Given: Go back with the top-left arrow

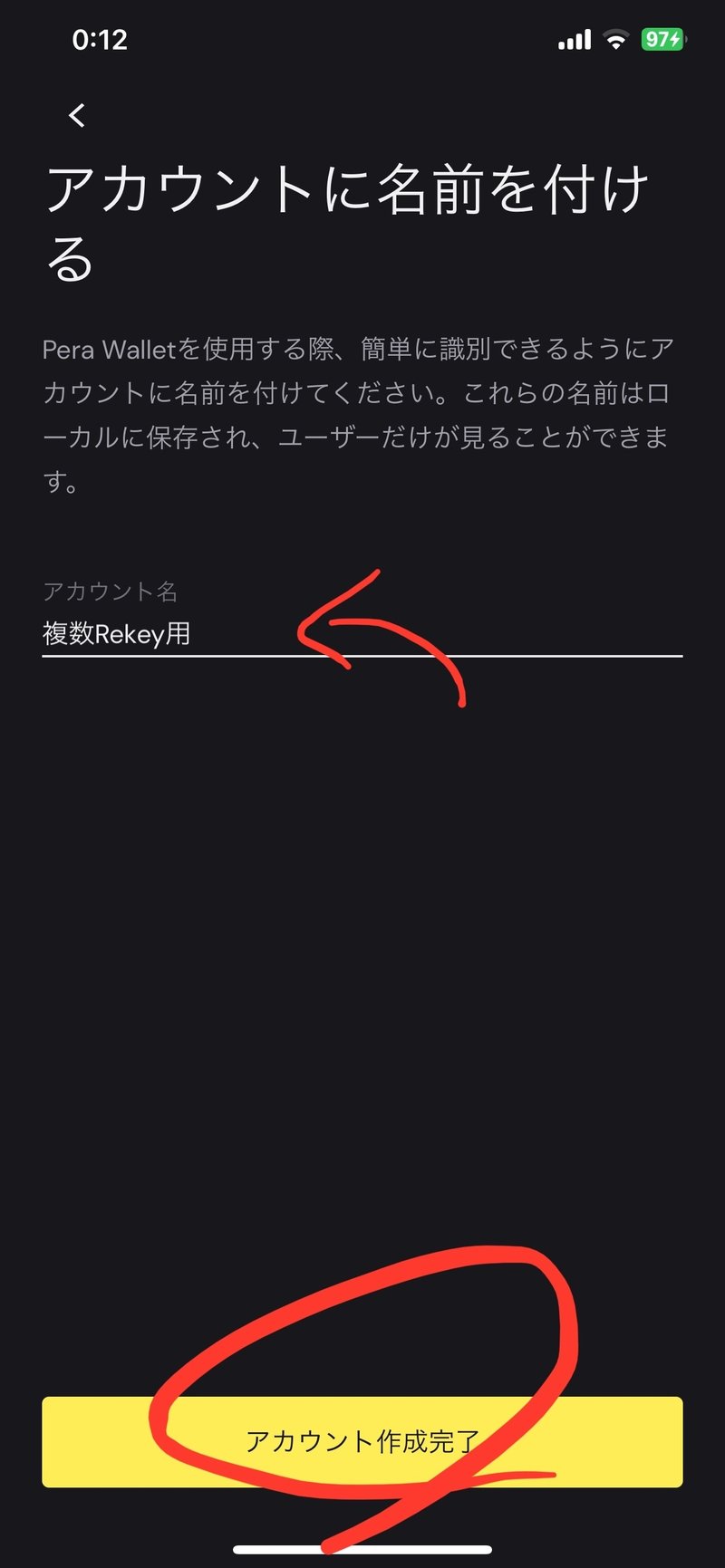Looking at the screenshot, I should click(77, 115).
